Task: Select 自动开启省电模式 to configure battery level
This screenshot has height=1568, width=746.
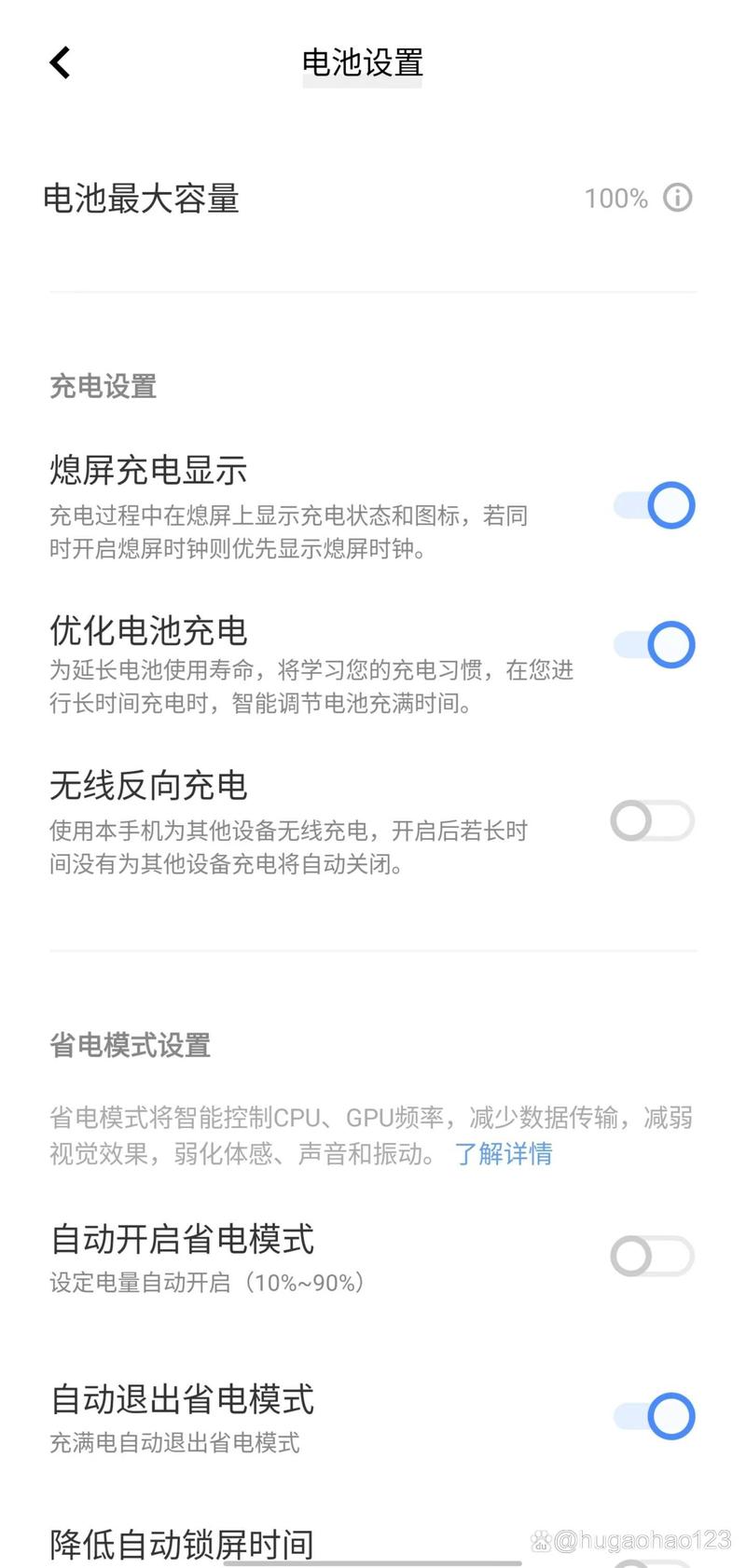Action: pos(183,1240)
